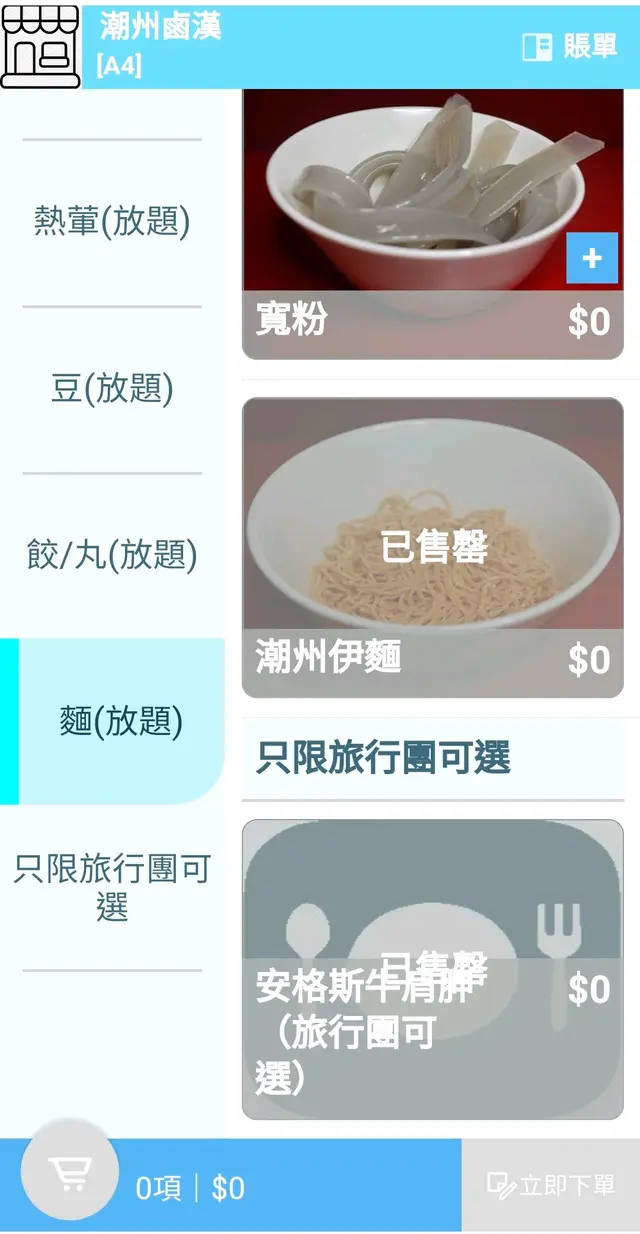Tap the 安格斯牛肩胛 item card
The image size is (640, 1234).
click(x=432, y=968)
